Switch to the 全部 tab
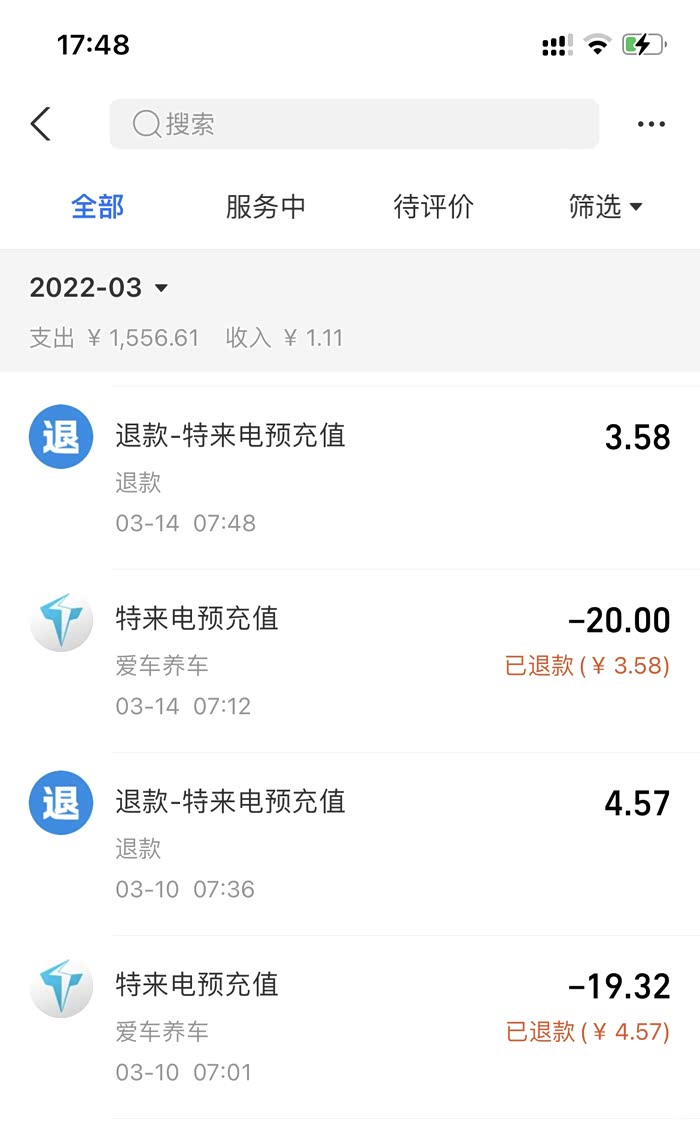The width and height of the screenshot is (700, 1124). [98, 207]
